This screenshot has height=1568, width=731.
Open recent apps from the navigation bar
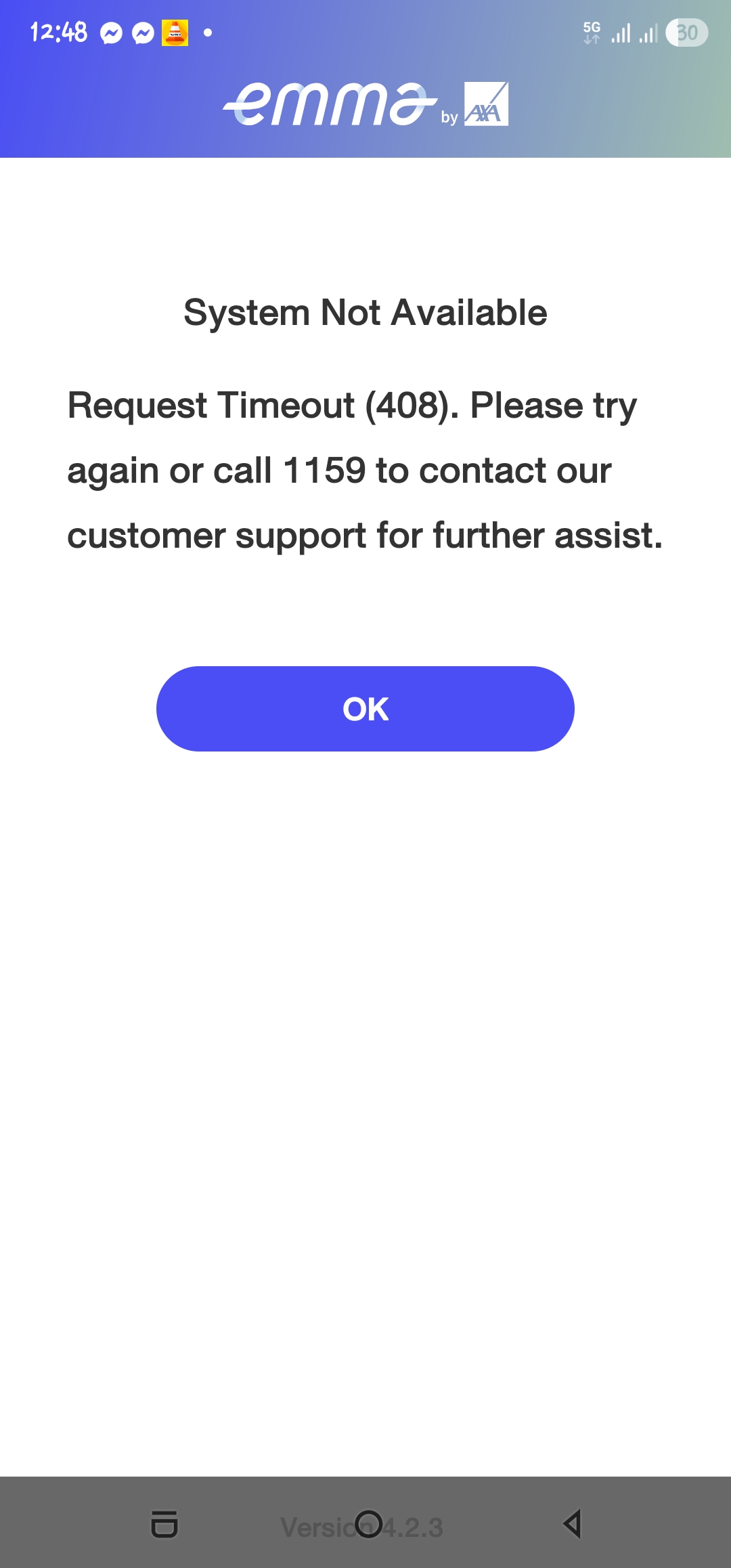pyautogui.click(x=164, y=1524)
